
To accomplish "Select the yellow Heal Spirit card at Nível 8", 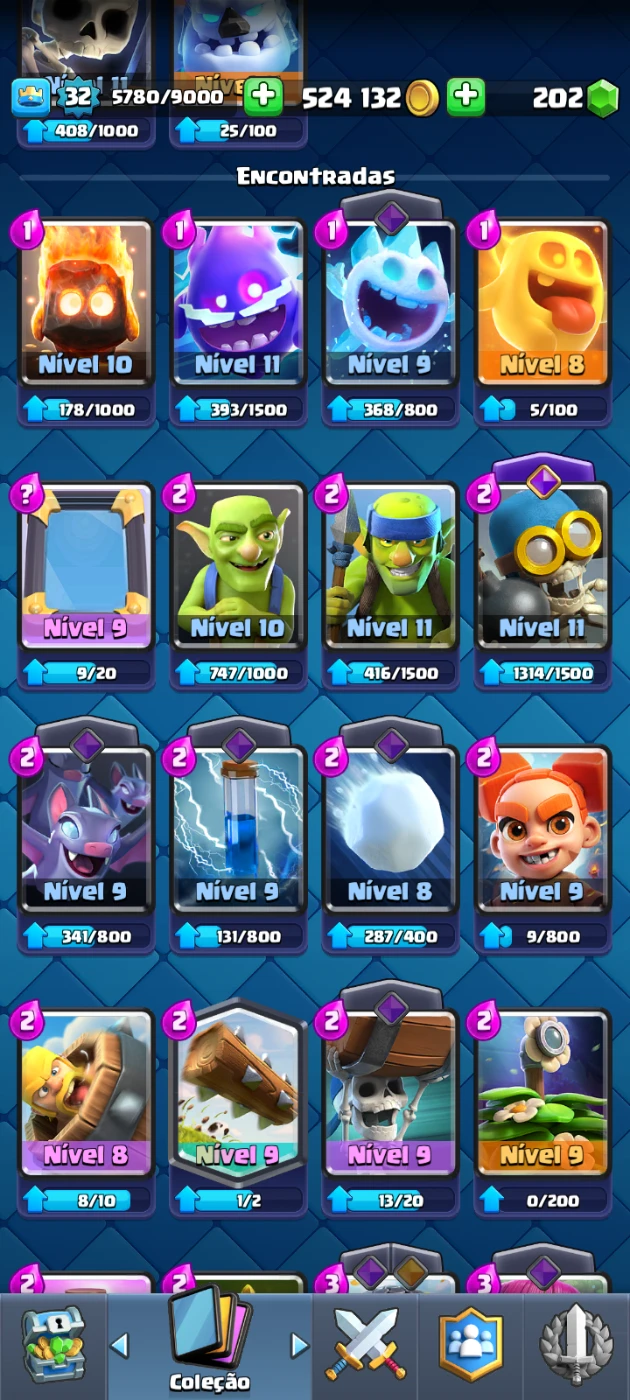I will tap(542, 303).
